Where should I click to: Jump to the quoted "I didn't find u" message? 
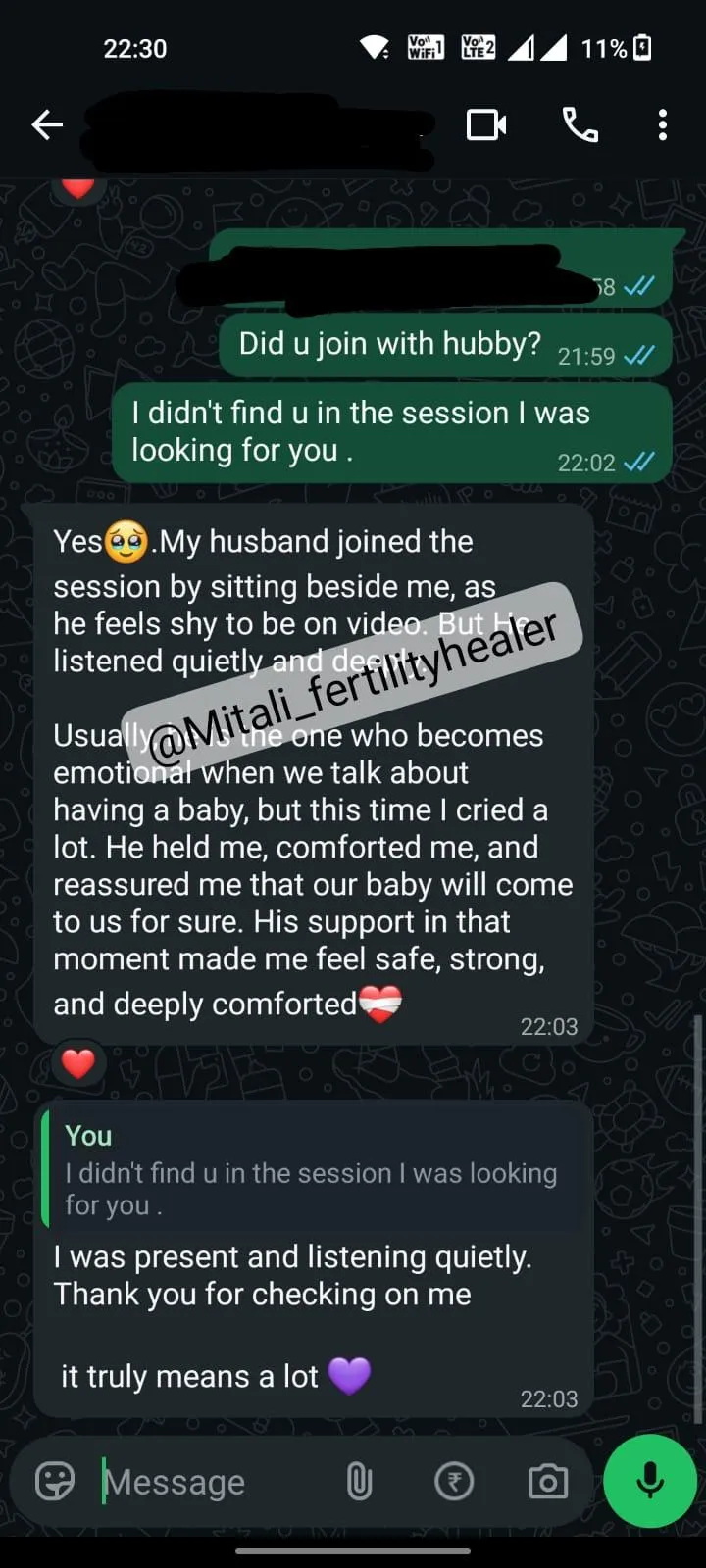click(x=312, y=1171)
